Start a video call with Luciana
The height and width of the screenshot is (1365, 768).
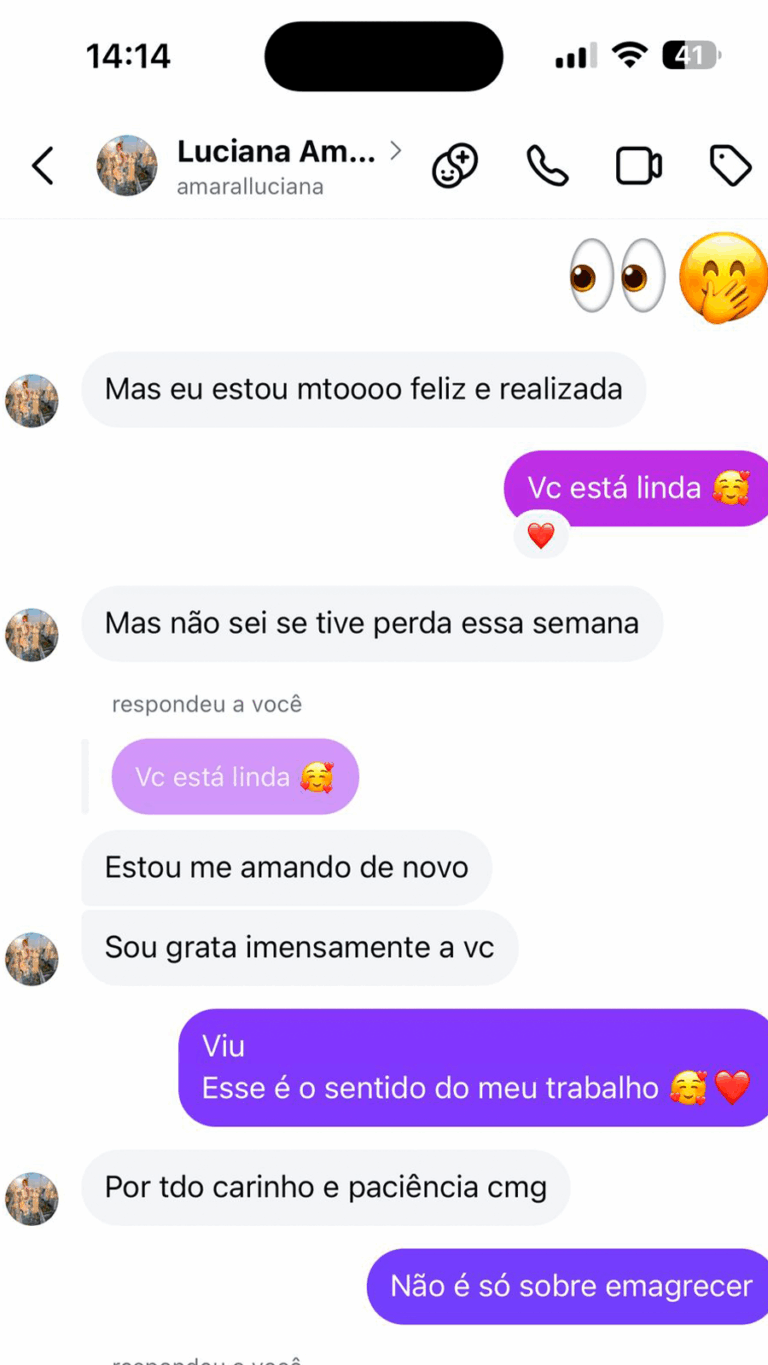point(638,166)
